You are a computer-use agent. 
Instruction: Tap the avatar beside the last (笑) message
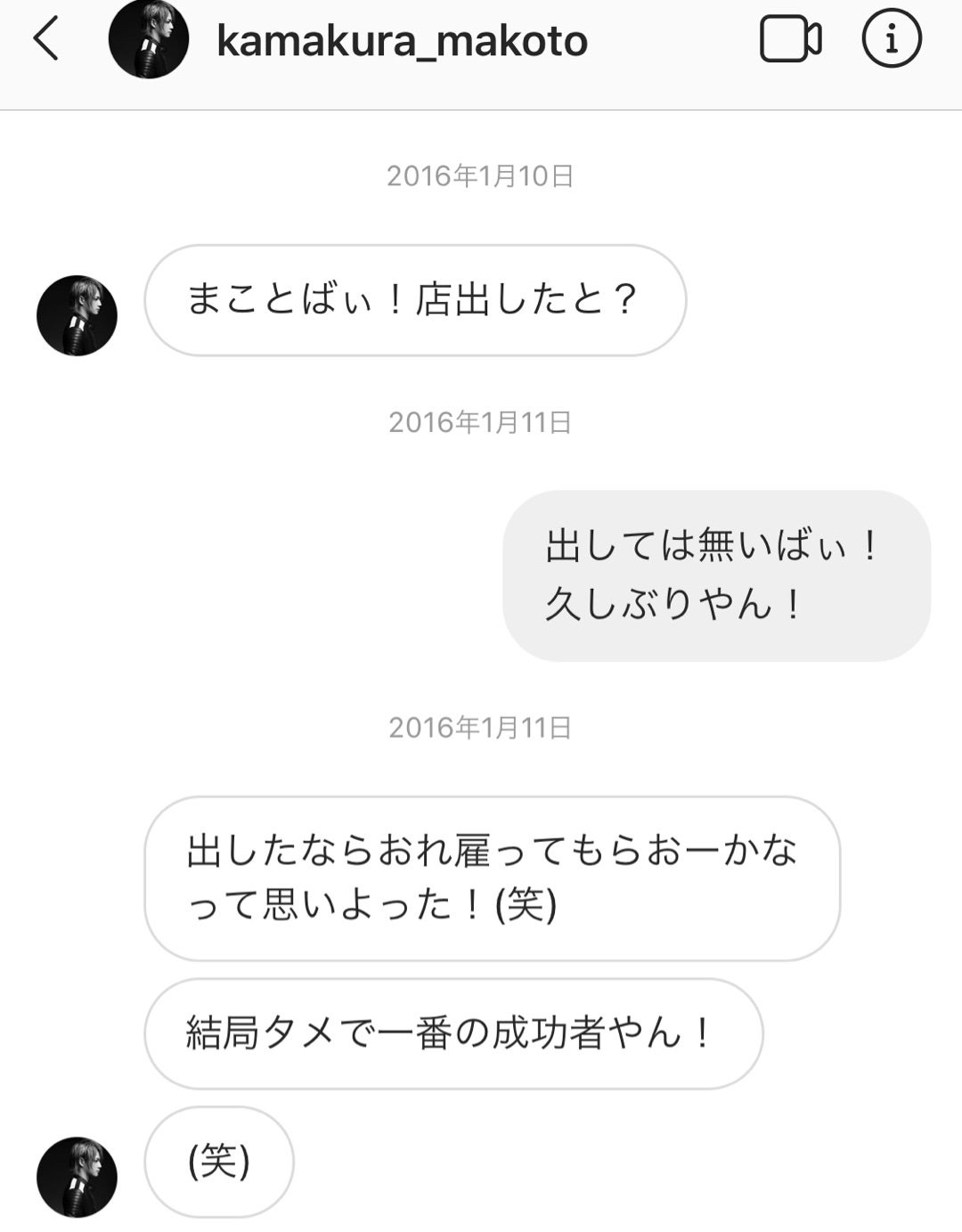coord(77,1177)
